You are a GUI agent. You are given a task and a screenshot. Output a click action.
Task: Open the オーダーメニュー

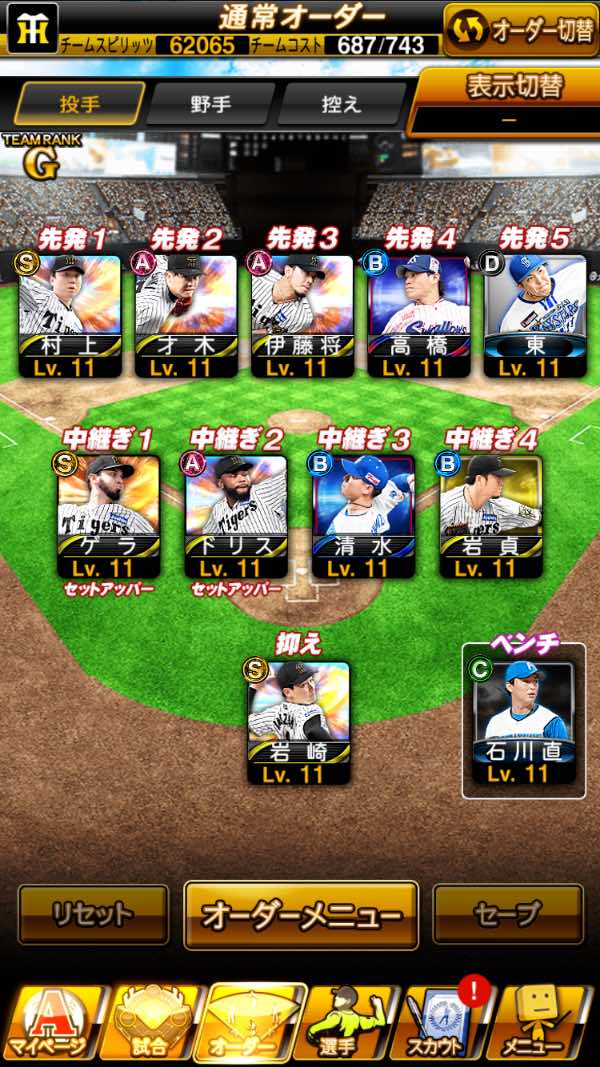301,914
